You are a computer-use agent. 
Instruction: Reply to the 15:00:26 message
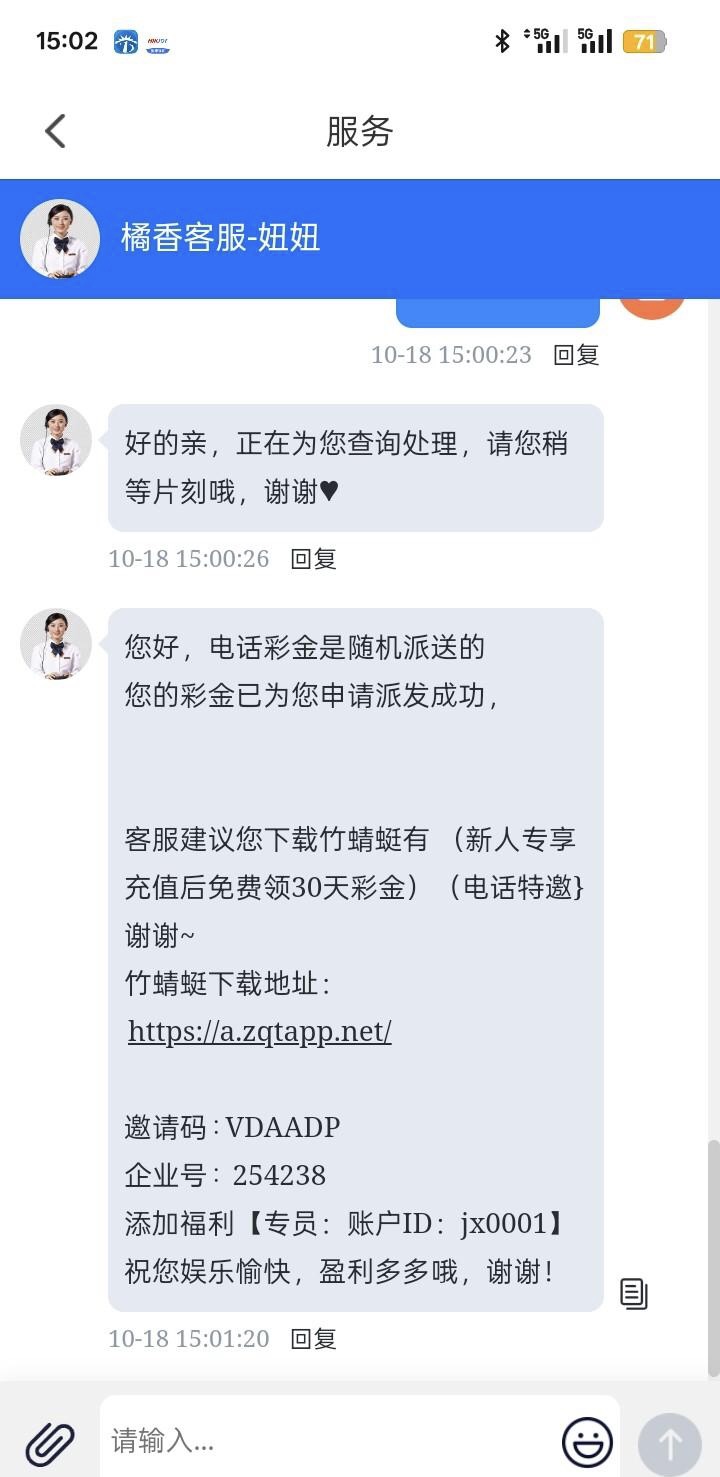point(313,558)
